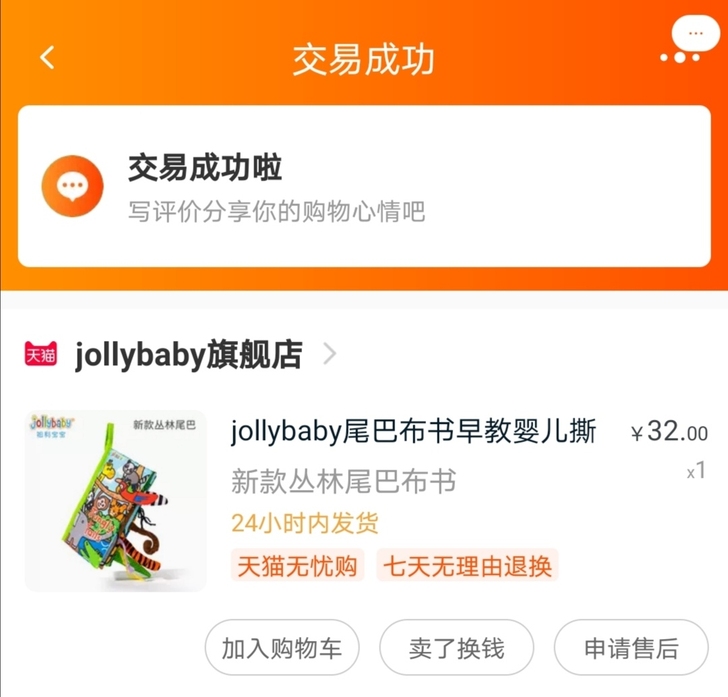The image size is (728, 697).
Task: Go back from the 交易成功 page
Action: tap(47, 58)
